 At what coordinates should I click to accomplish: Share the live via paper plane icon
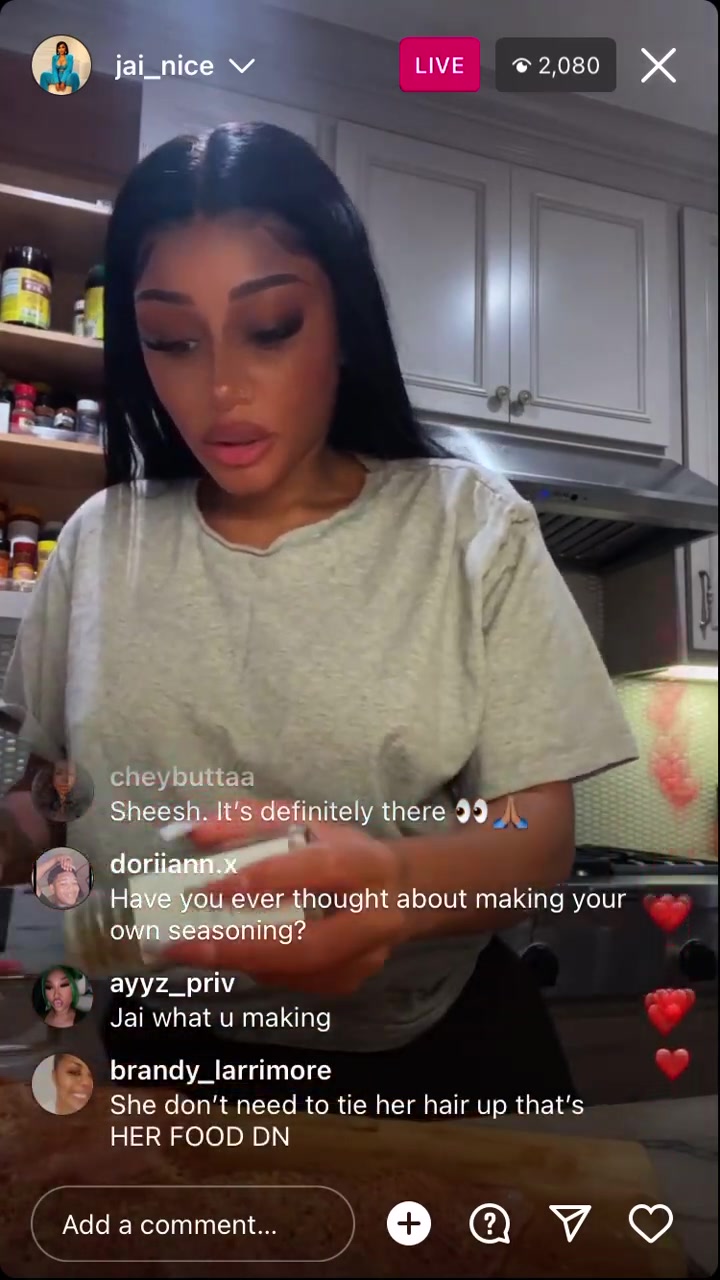570,1224
